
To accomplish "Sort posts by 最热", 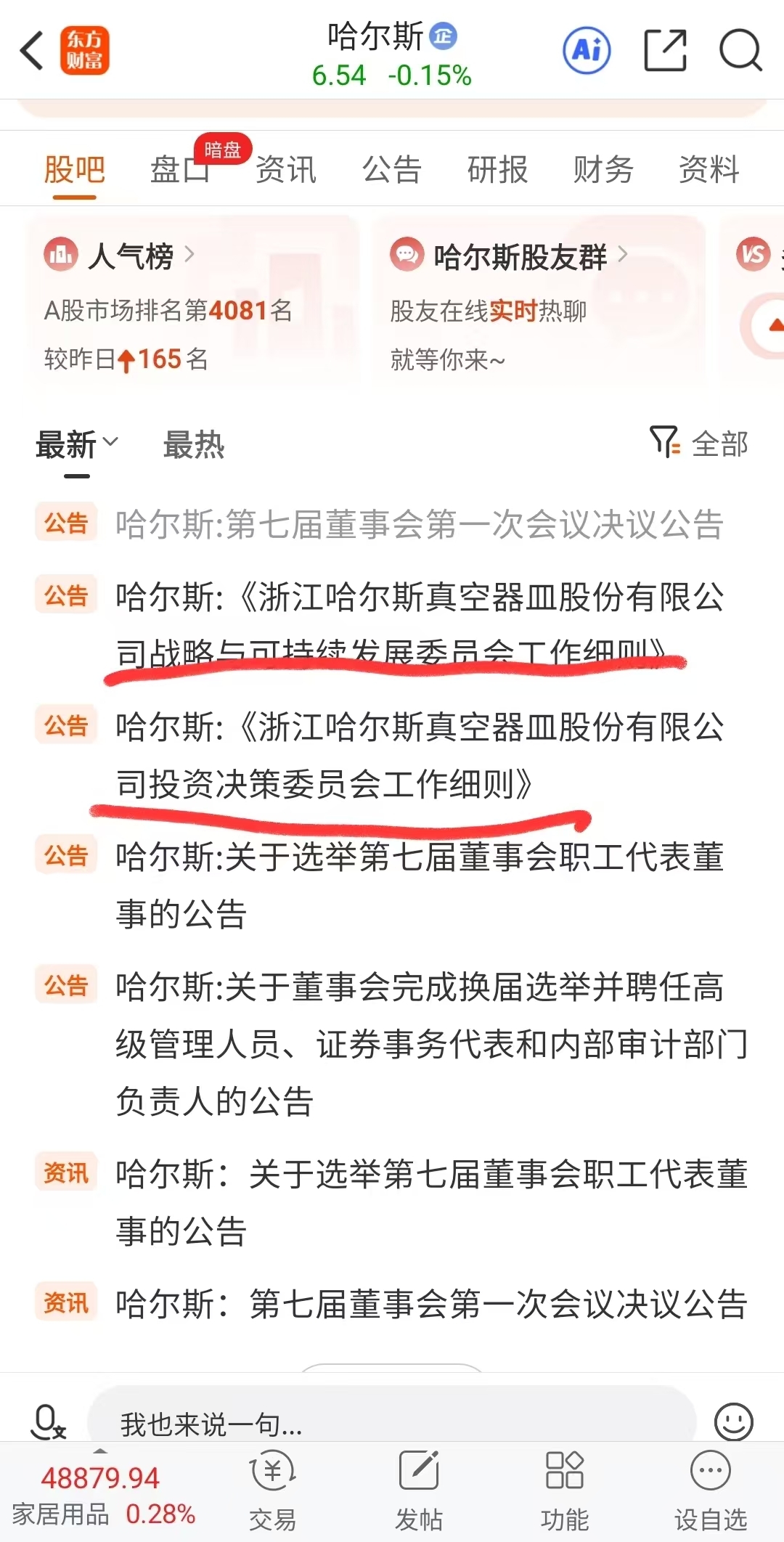I will [194, 444].
